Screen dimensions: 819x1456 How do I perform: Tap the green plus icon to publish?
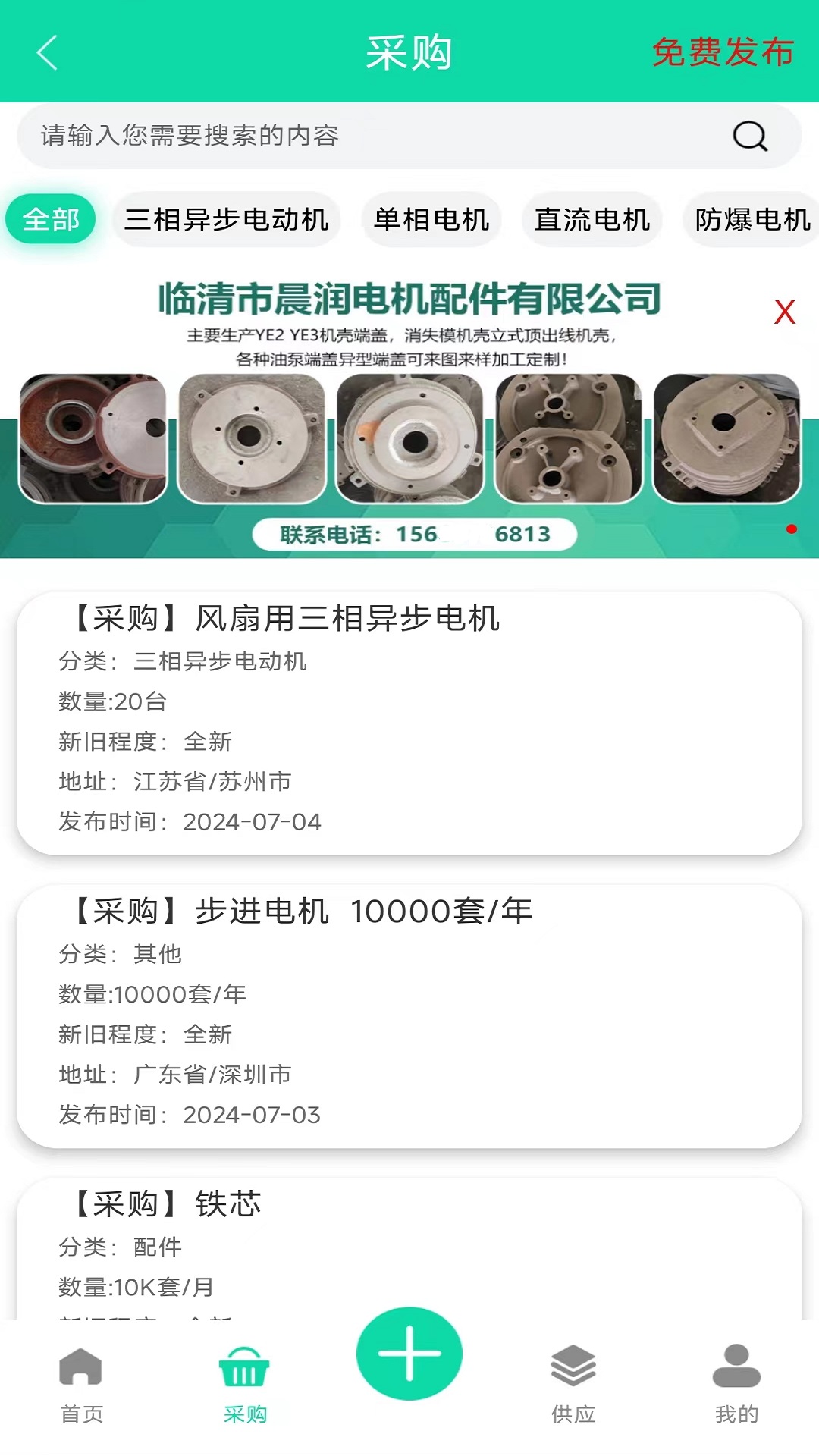409,1355
